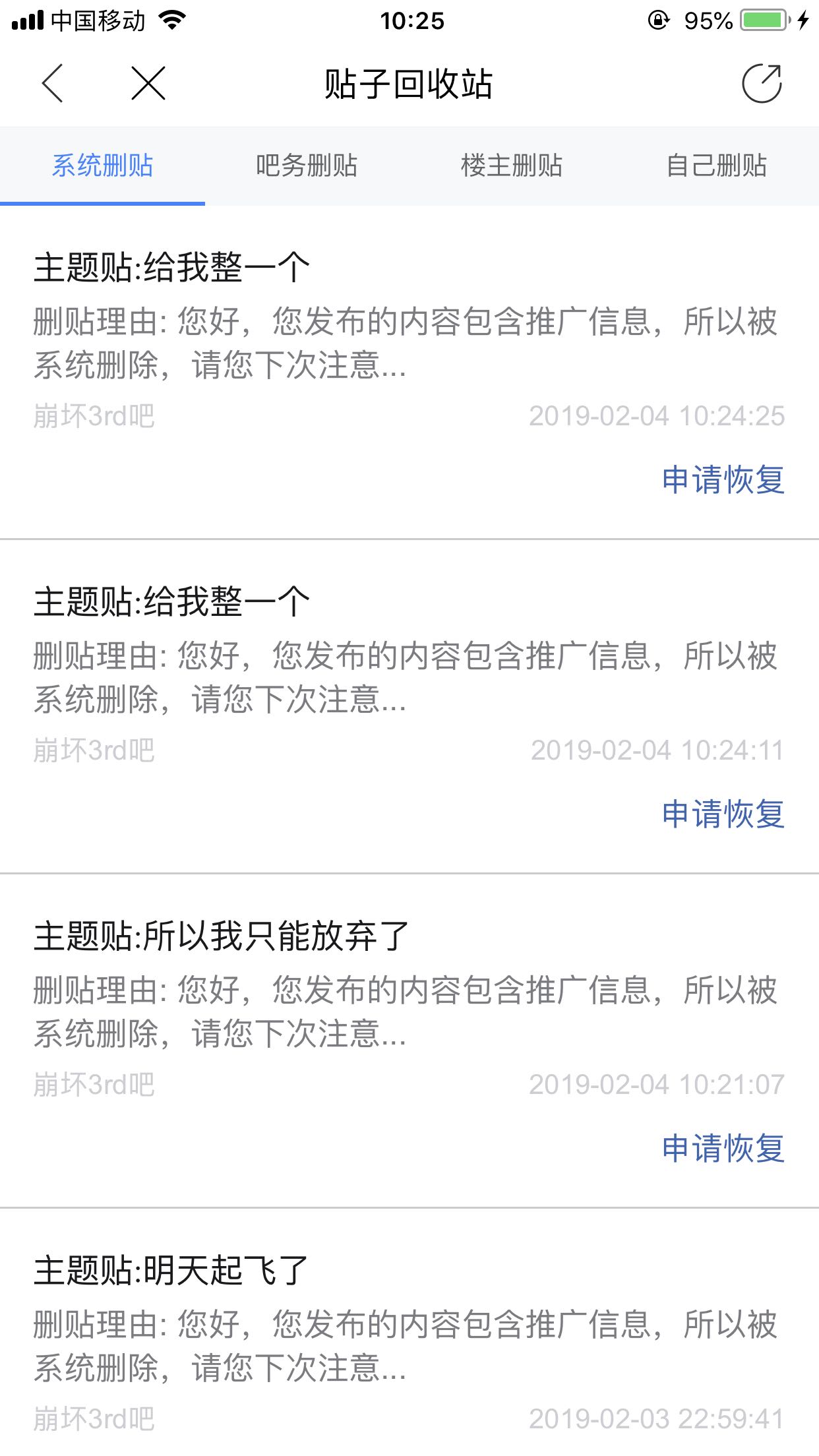Request restore for 所以我只能放弃了 post

click(723, 1148)
